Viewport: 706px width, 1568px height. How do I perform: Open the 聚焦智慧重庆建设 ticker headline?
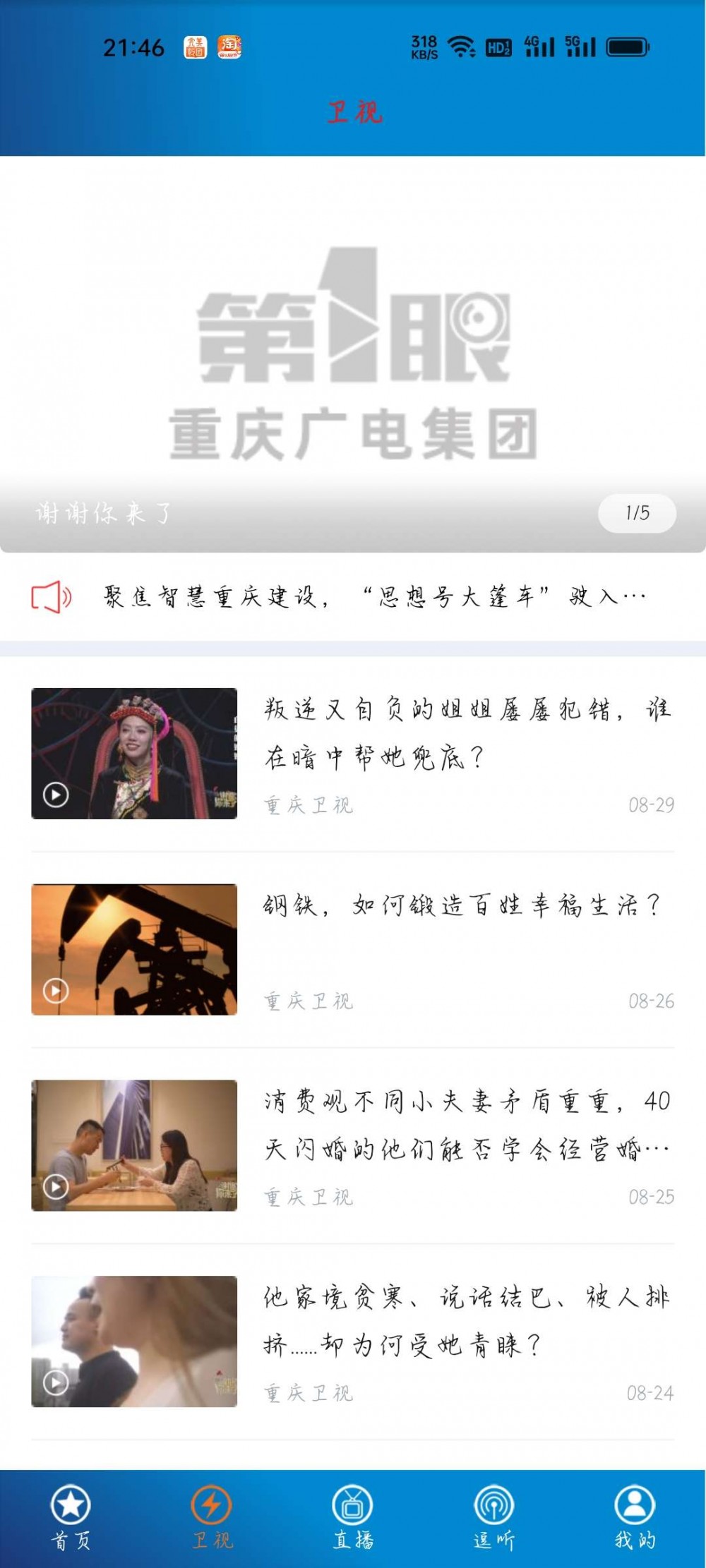click(x=373, y=596)
